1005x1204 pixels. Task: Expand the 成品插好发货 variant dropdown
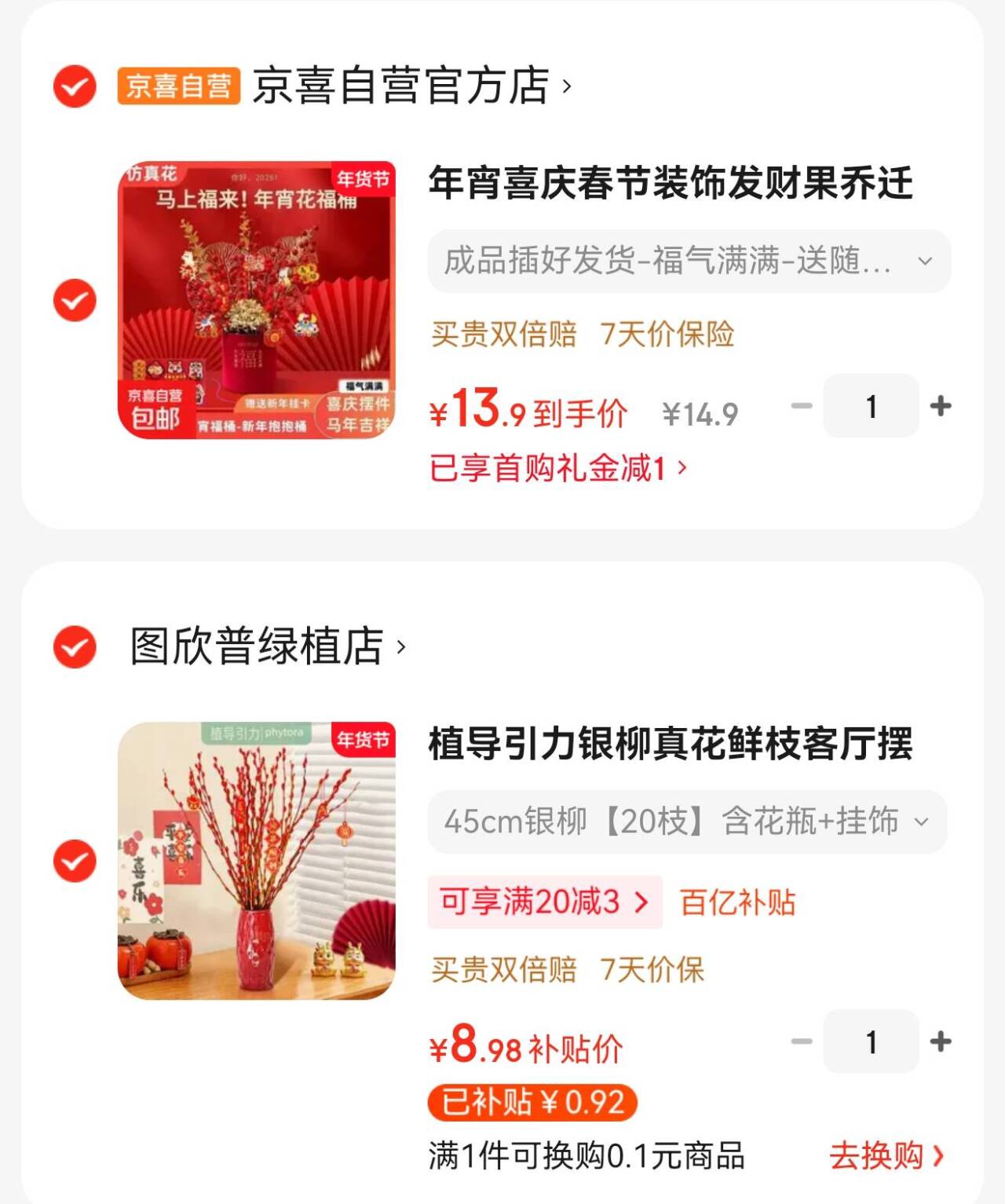[x=688, y=262]
